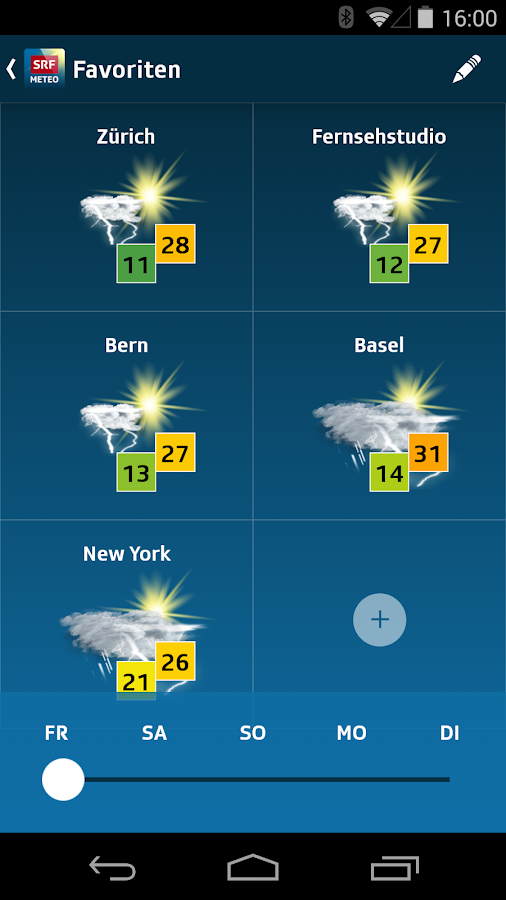Jump to MO on the day slider
The height and width of the screenshot is (900, 506).
click(x=351, y=733)
